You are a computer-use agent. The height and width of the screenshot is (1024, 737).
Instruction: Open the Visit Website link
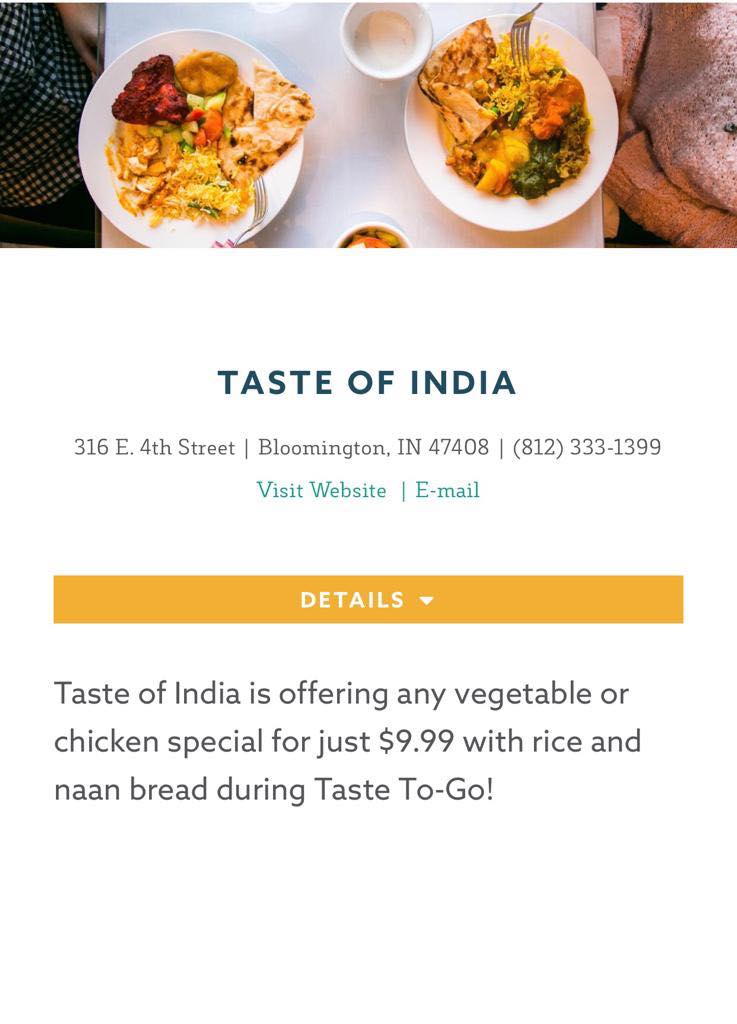click(x=321, y=491)
